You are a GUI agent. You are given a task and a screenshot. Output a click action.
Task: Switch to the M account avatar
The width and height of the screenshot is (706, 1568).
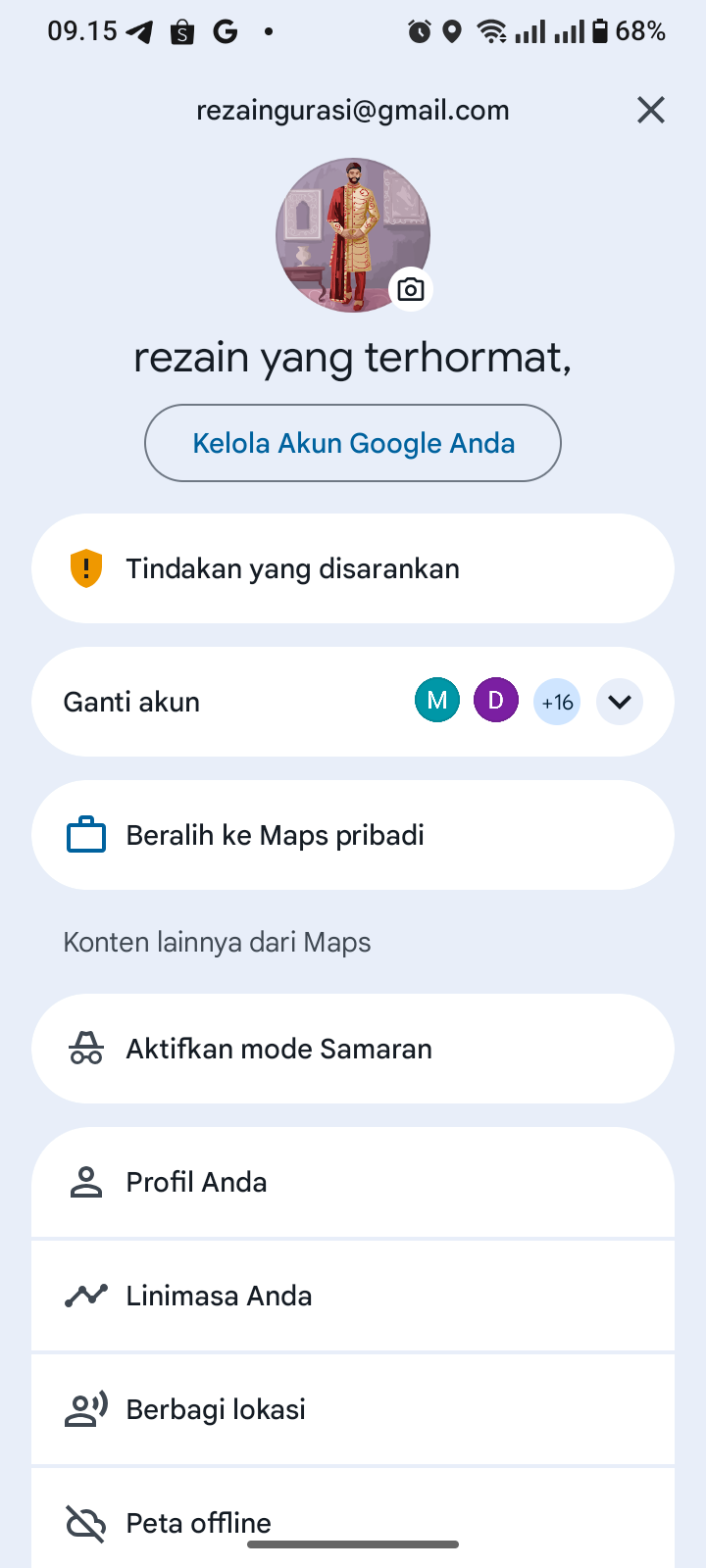[437, 702]
